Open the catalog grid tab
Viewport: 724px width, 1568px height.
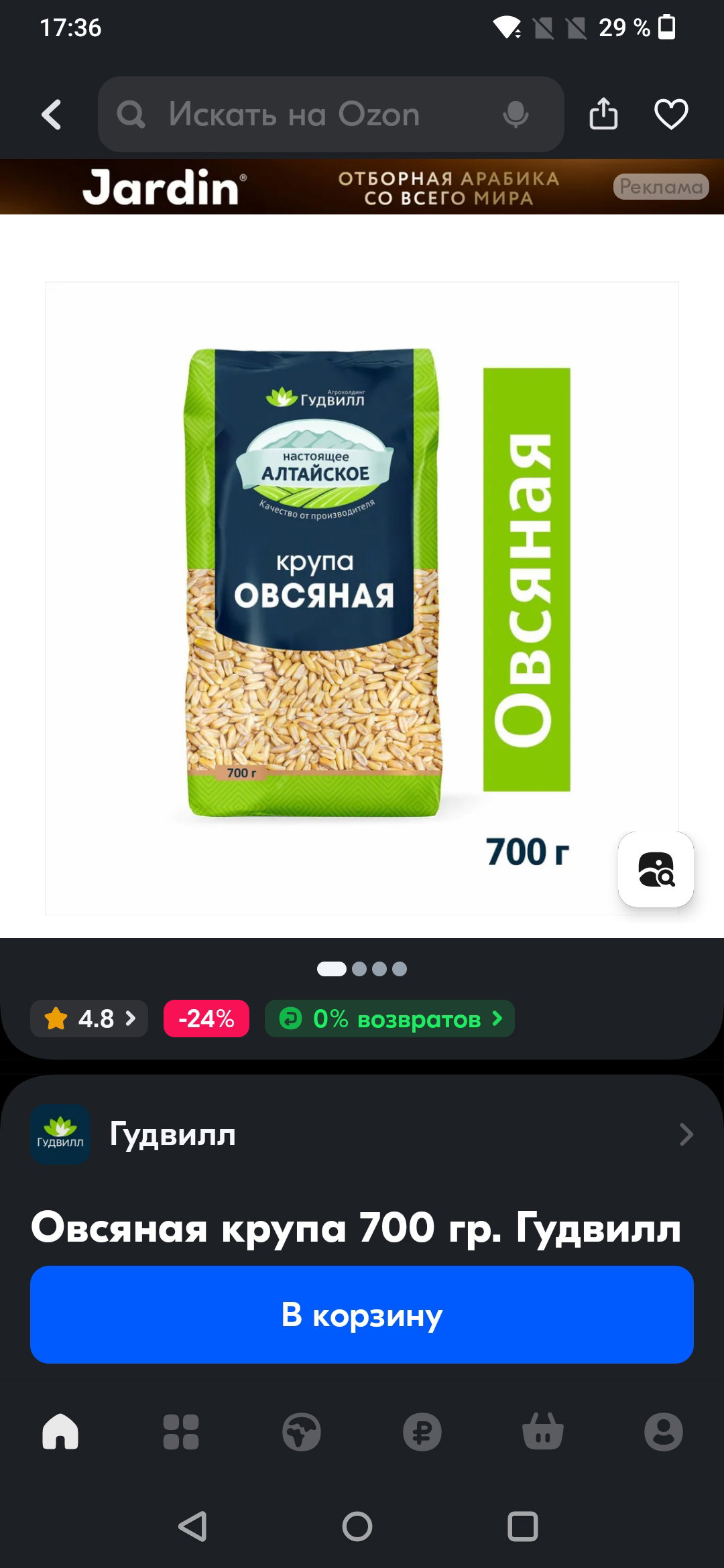(x=181, y=1432)
